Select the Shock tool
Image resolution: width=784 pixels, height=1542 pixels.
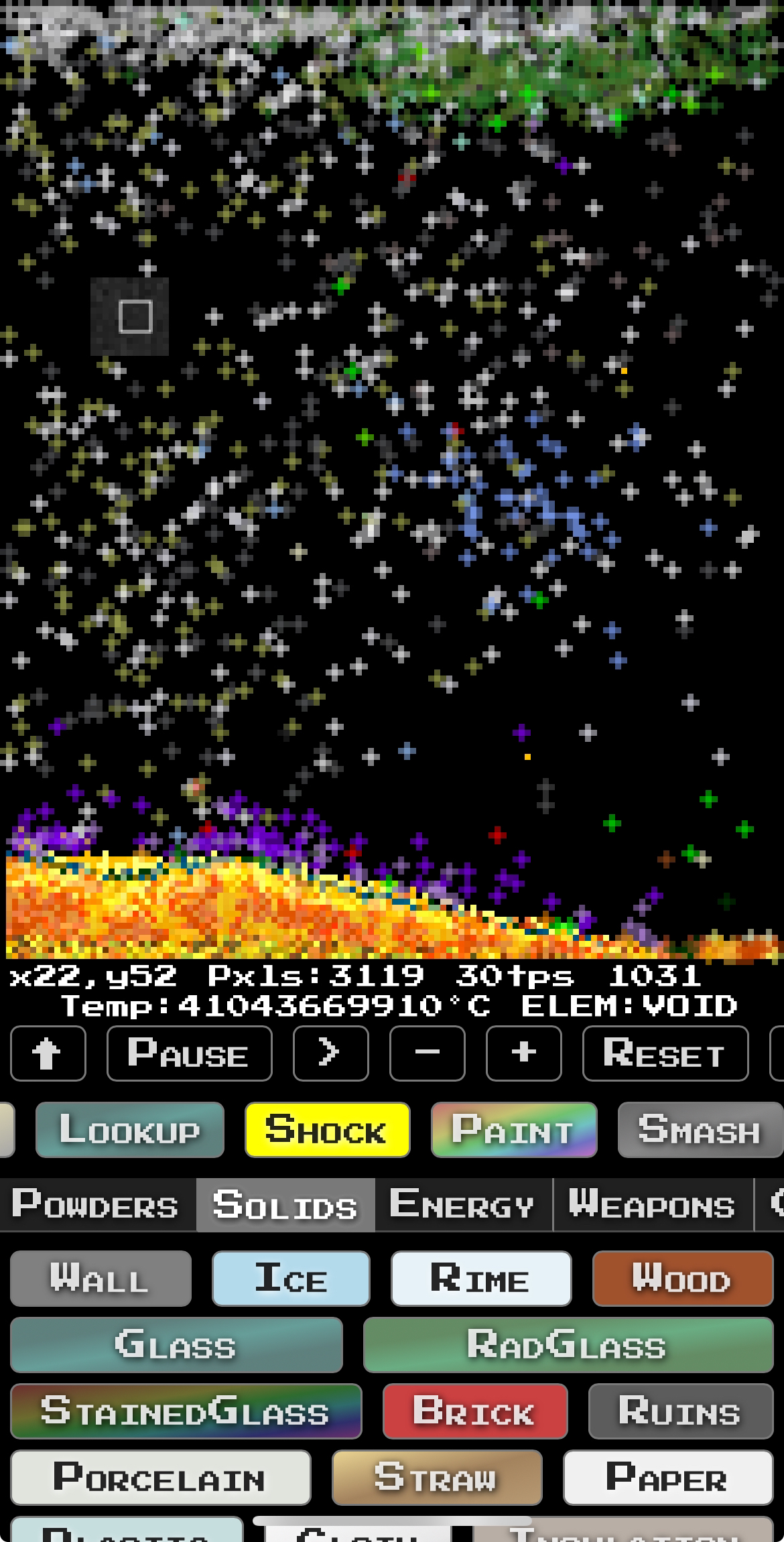point(327,1130)
